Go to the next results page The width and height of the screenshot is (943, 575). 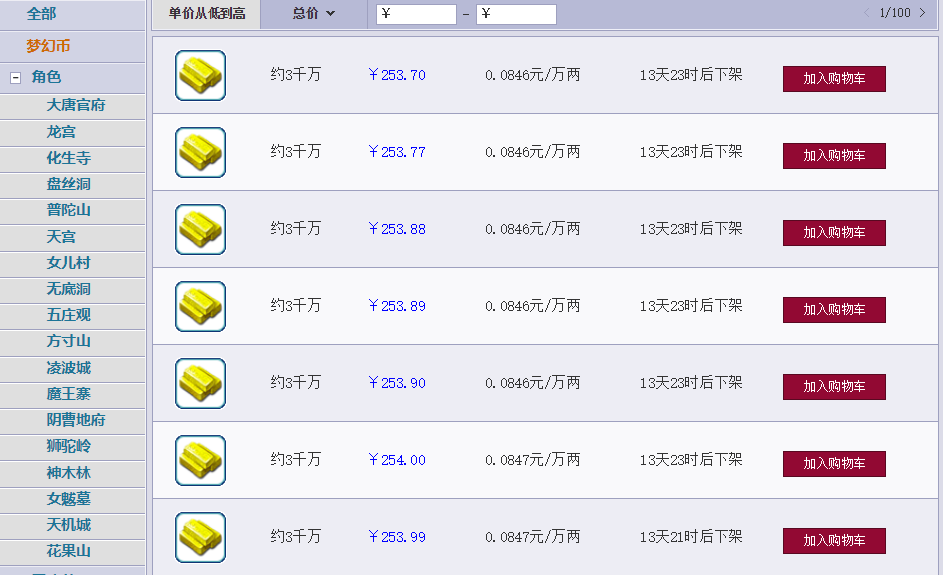921,13
